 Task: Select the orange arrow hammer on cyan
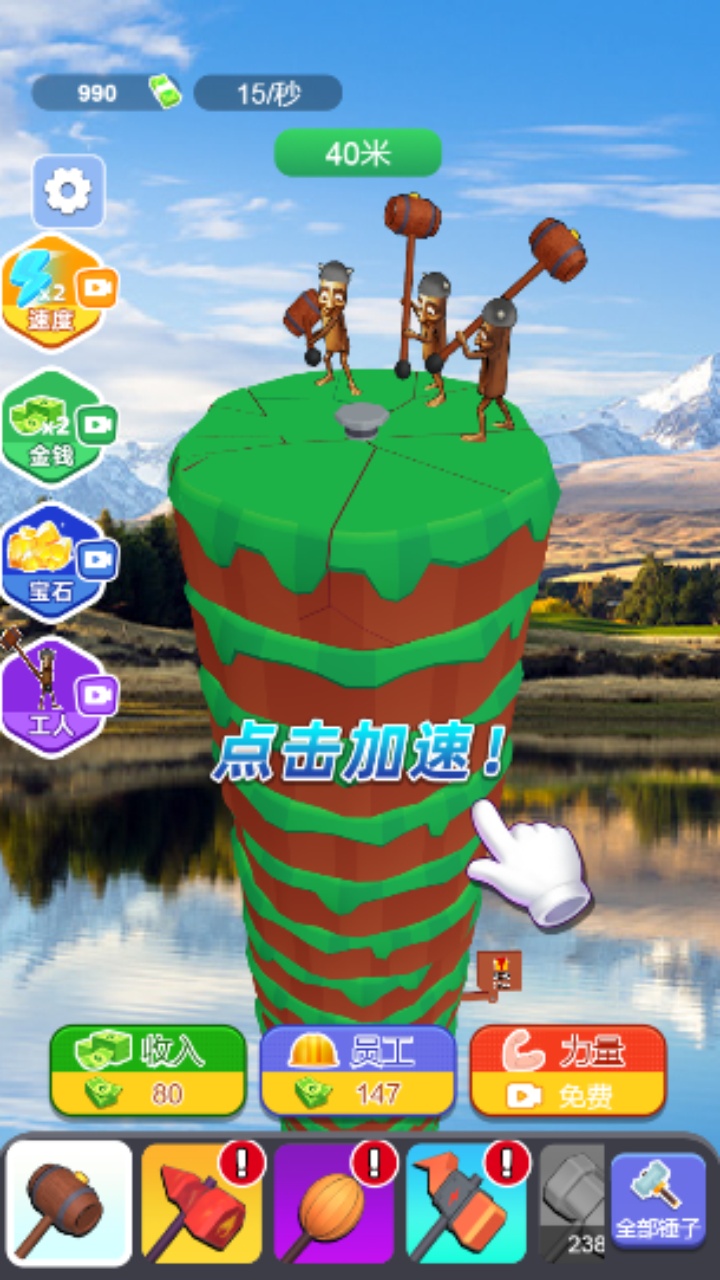tap(466, 1203)
